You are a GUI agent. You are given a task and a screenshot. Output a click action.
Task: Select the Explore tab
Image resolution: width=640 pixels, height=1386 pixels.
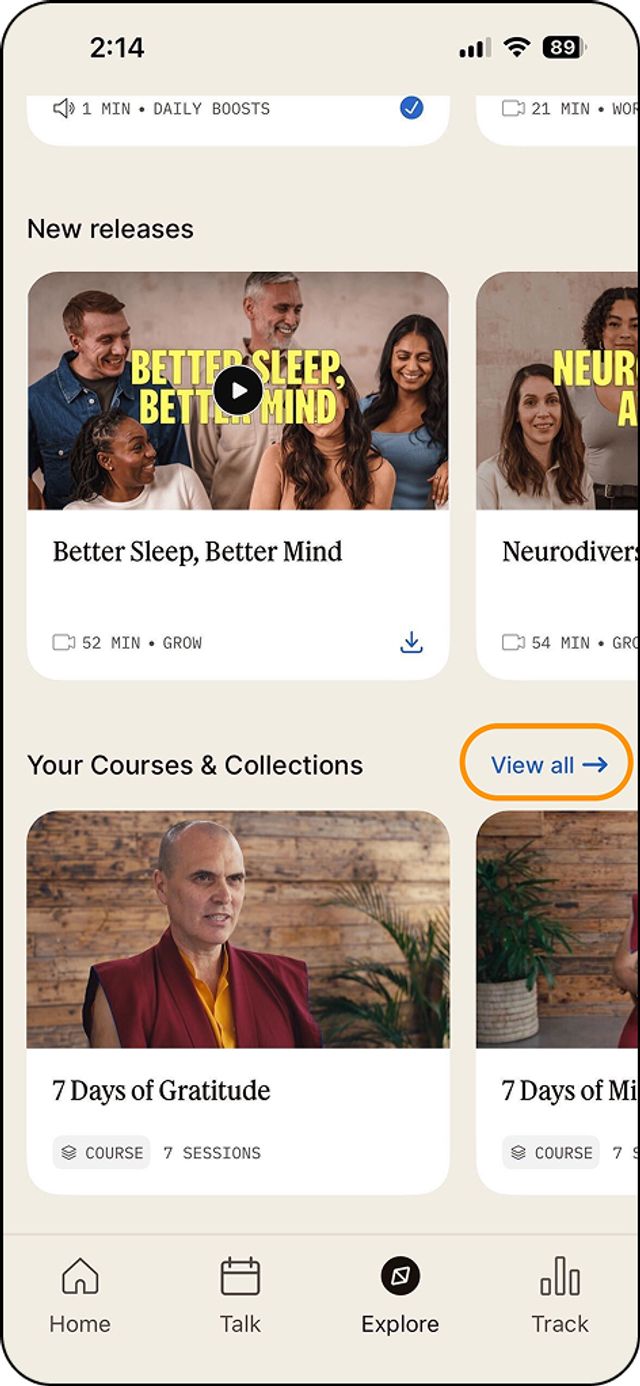tap(400, 1296)
